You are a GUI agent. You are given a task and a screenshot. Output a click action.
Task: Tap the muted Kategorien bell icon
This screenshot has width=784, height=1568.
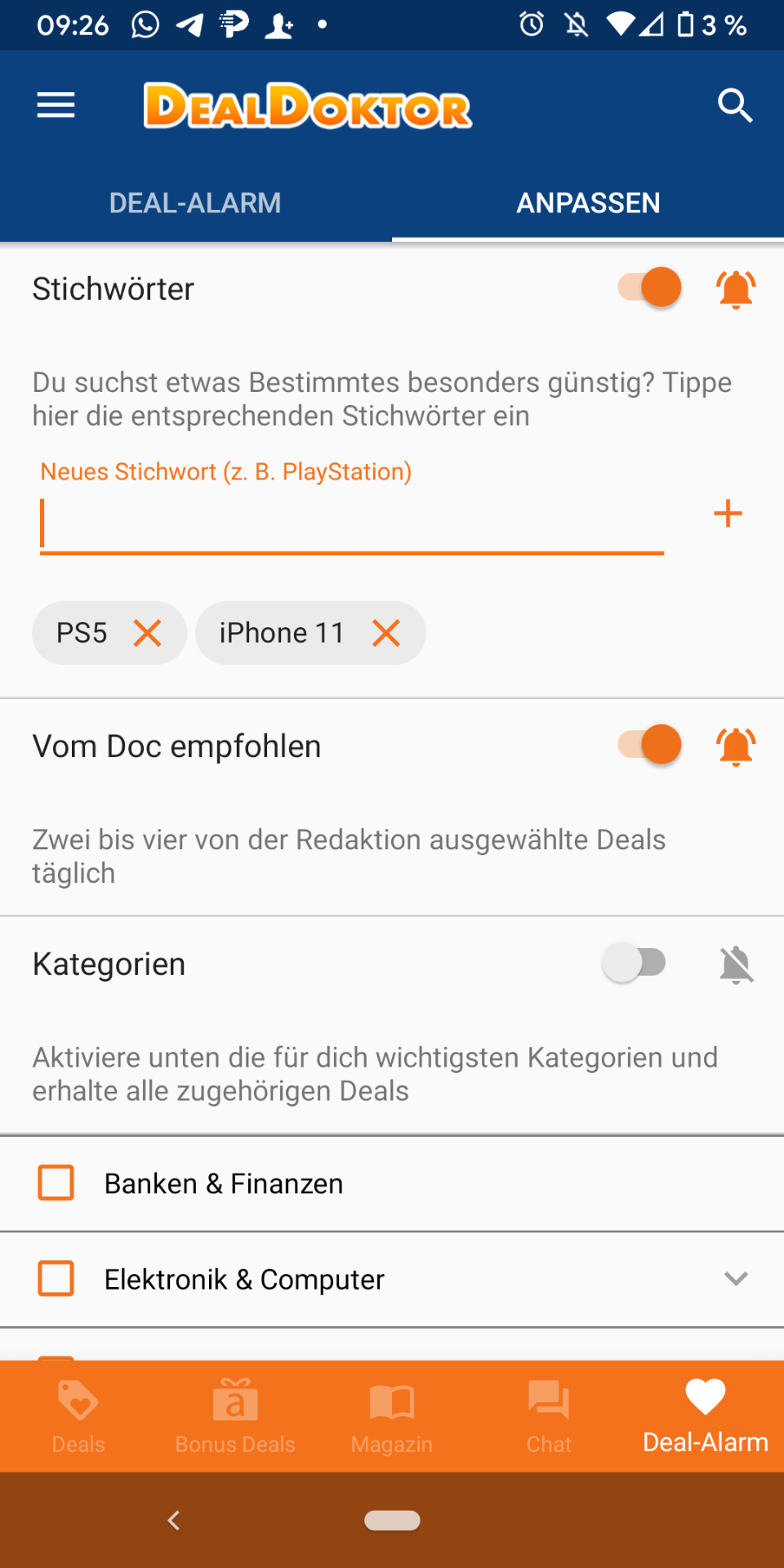(x=736, y=964)
